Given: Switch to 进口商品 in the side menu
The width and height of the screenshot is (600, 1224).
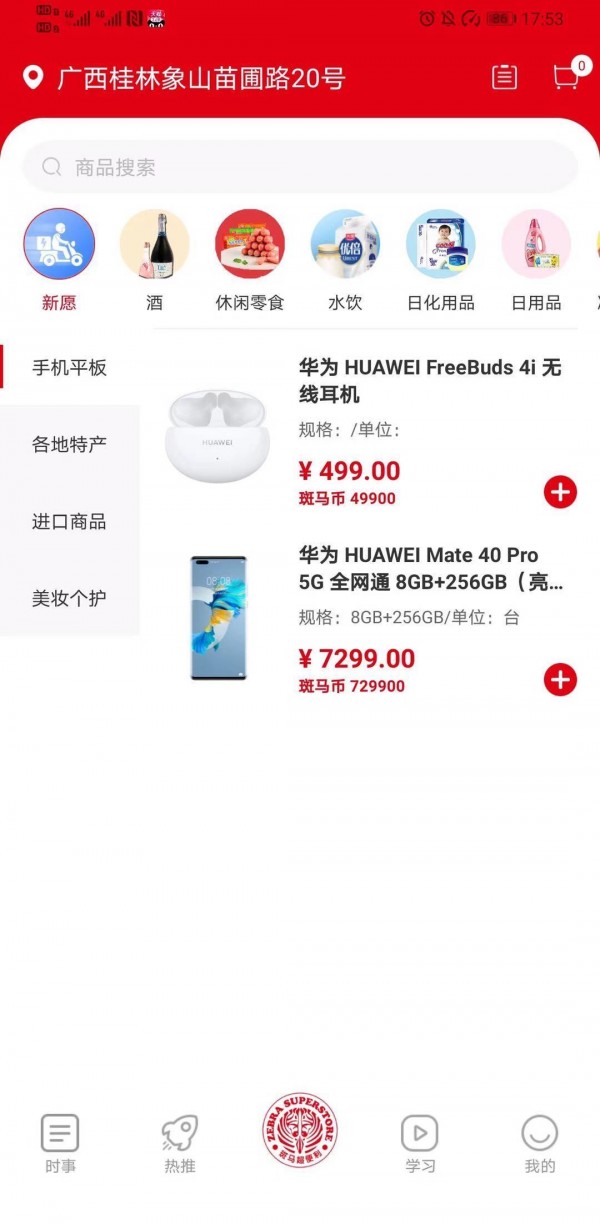Looking at the screenshot, I should [x=70, y=522].
